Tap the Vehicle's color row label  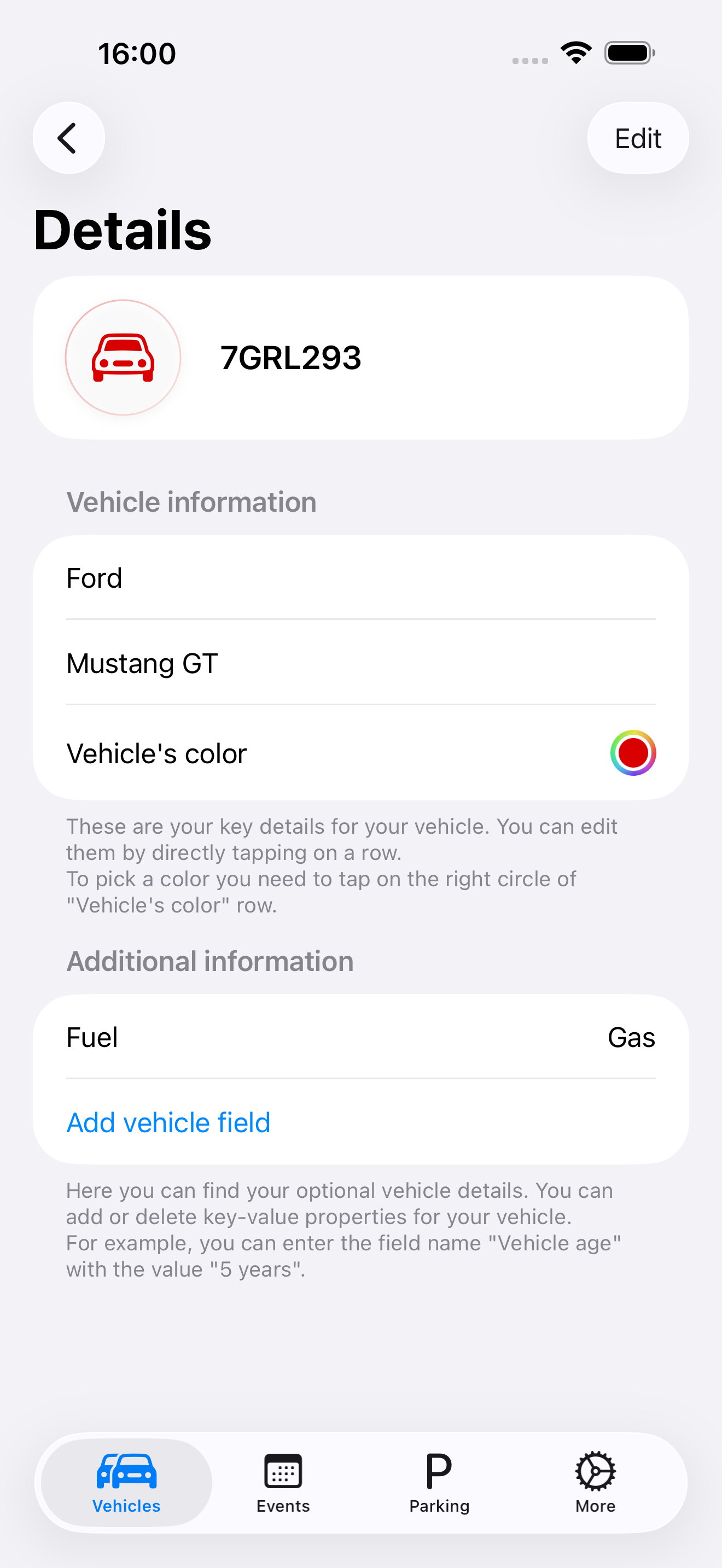pos(156,753)
